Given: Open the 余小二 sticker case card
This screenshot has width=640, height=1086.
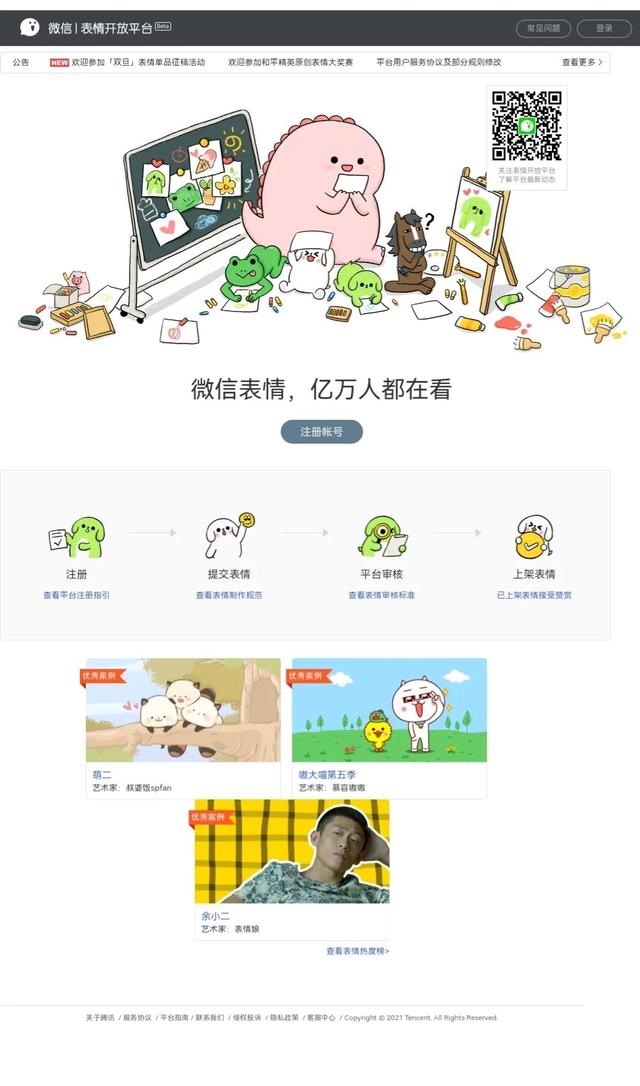Looking at the screenshot, I should pos(292,870).
